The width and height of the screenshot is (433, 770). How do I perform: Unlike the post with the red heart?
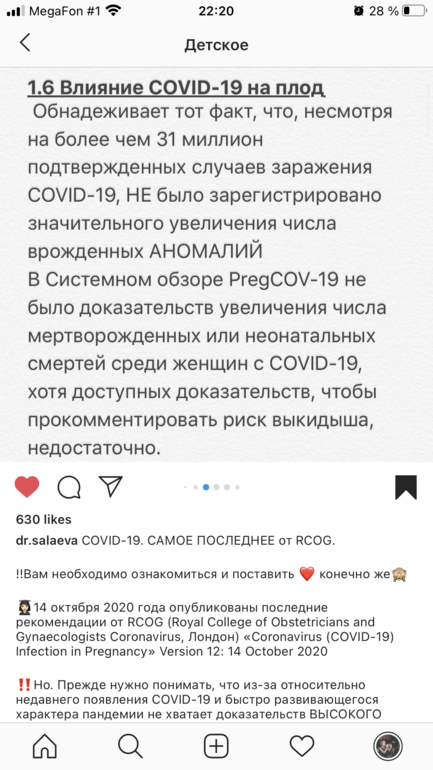[x=27, y=487]
